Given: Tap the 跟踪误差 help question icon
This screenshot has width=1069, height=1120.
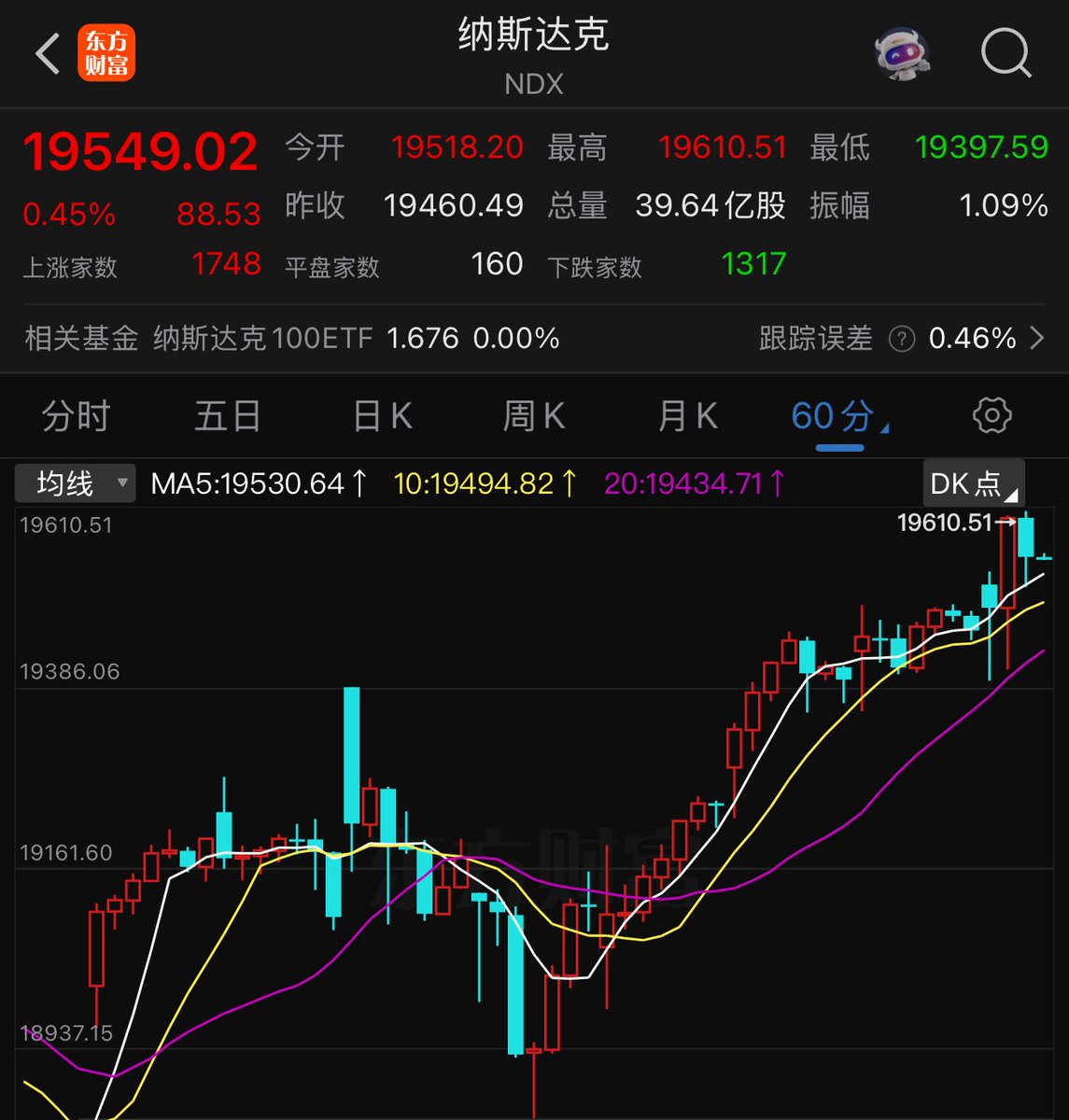Looking at the screenshot, I should (x=901, y=339).
